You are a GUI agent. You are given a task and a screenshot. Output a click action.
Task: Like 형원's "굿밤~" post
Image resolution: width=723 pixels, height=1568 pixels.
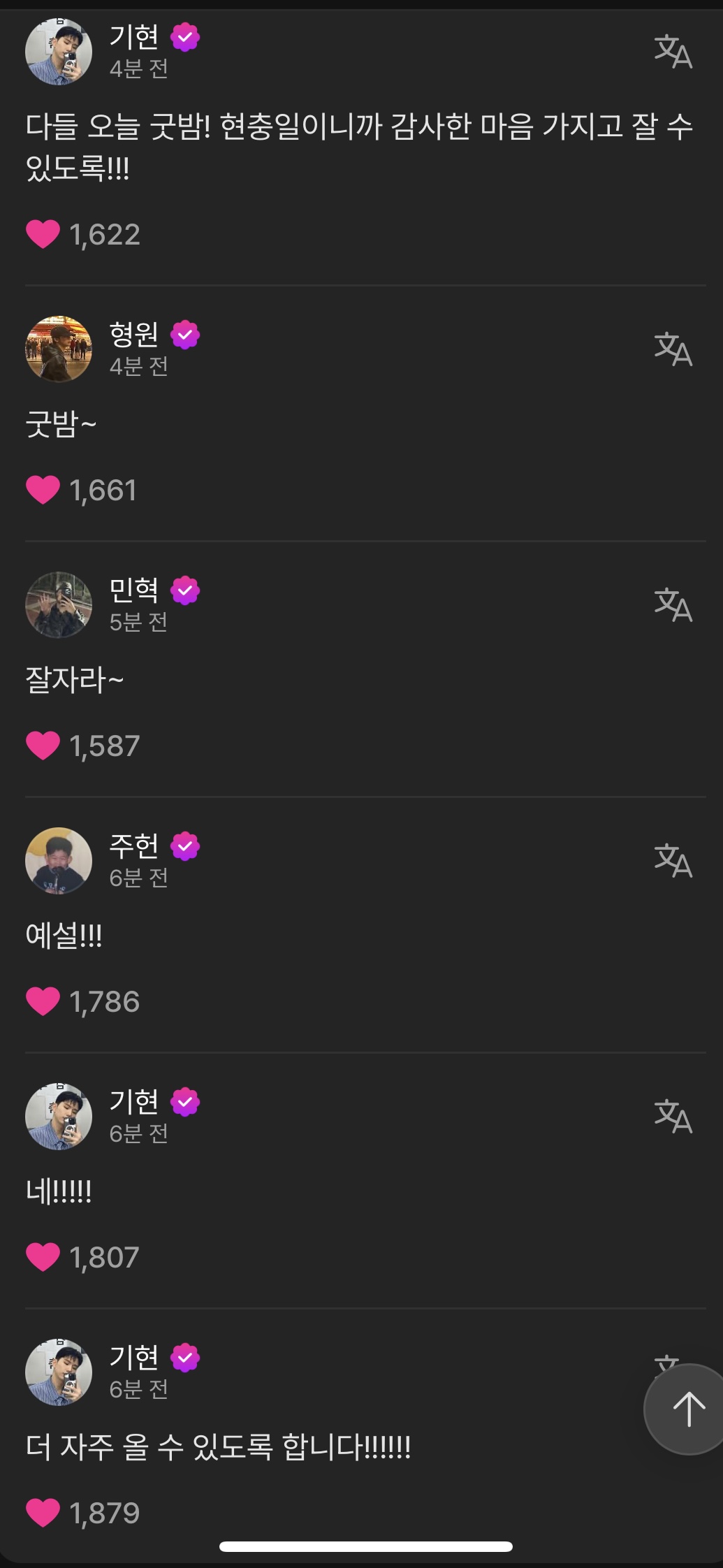(43, 490)
